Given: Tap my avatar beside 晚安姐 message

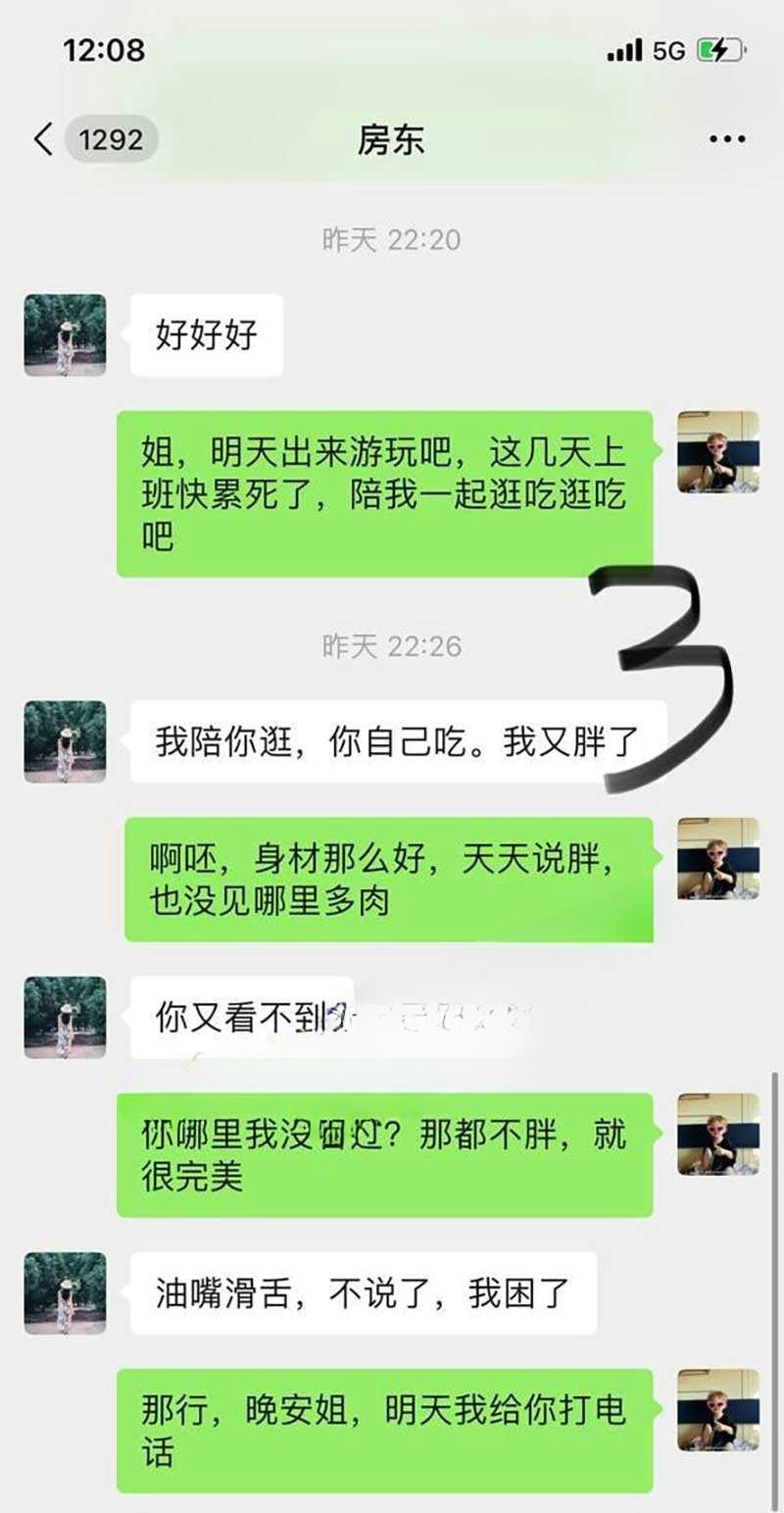Looking at the screenshot, I should (718, 1409).
